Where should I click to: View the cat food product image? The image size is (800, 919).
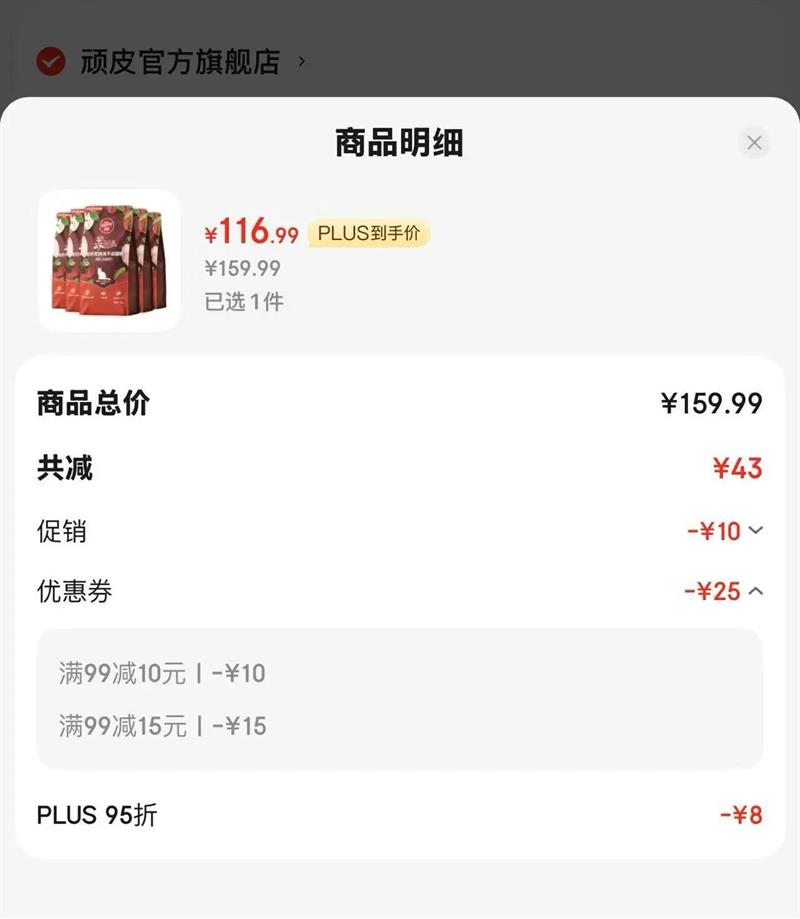tap(109, 260)
